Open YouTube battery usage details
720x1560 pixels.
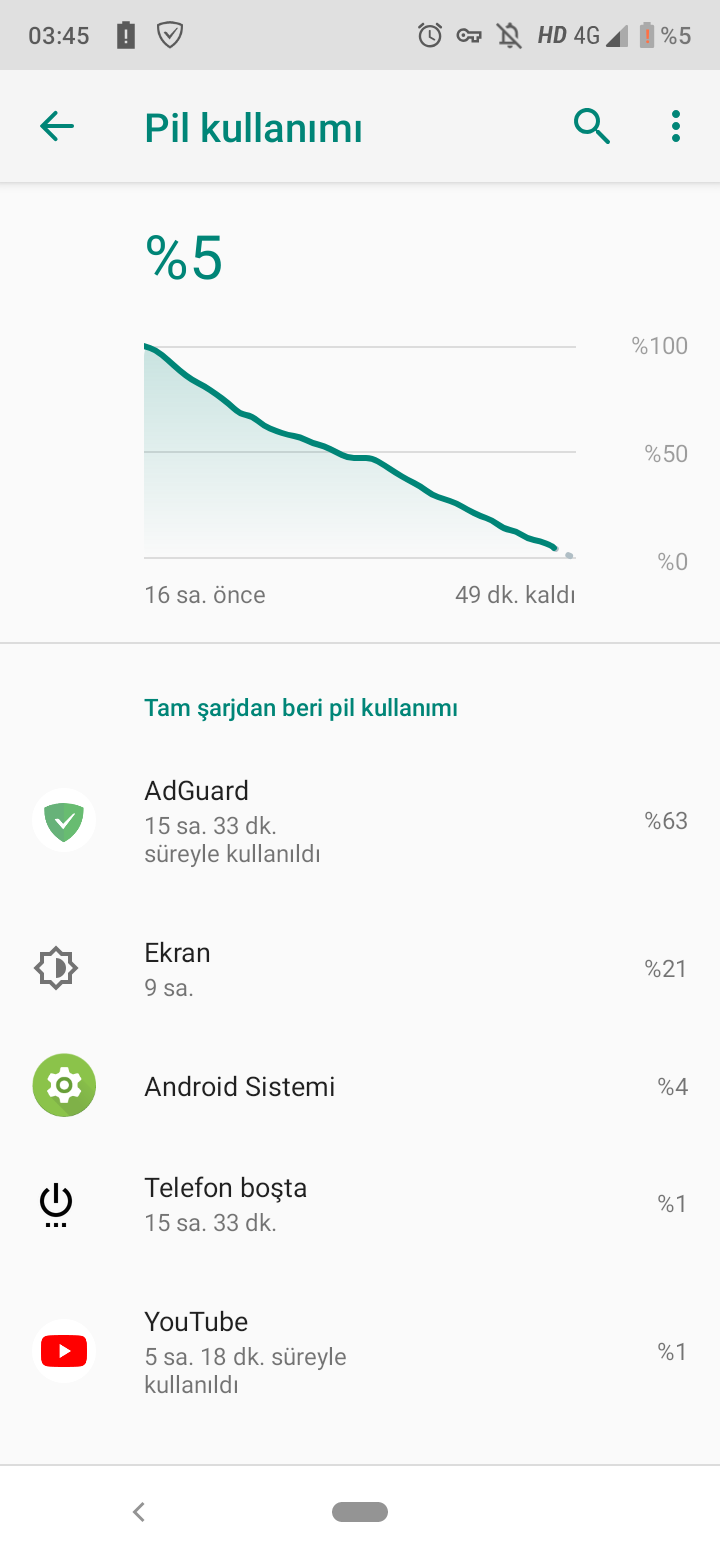[360, 1351]
